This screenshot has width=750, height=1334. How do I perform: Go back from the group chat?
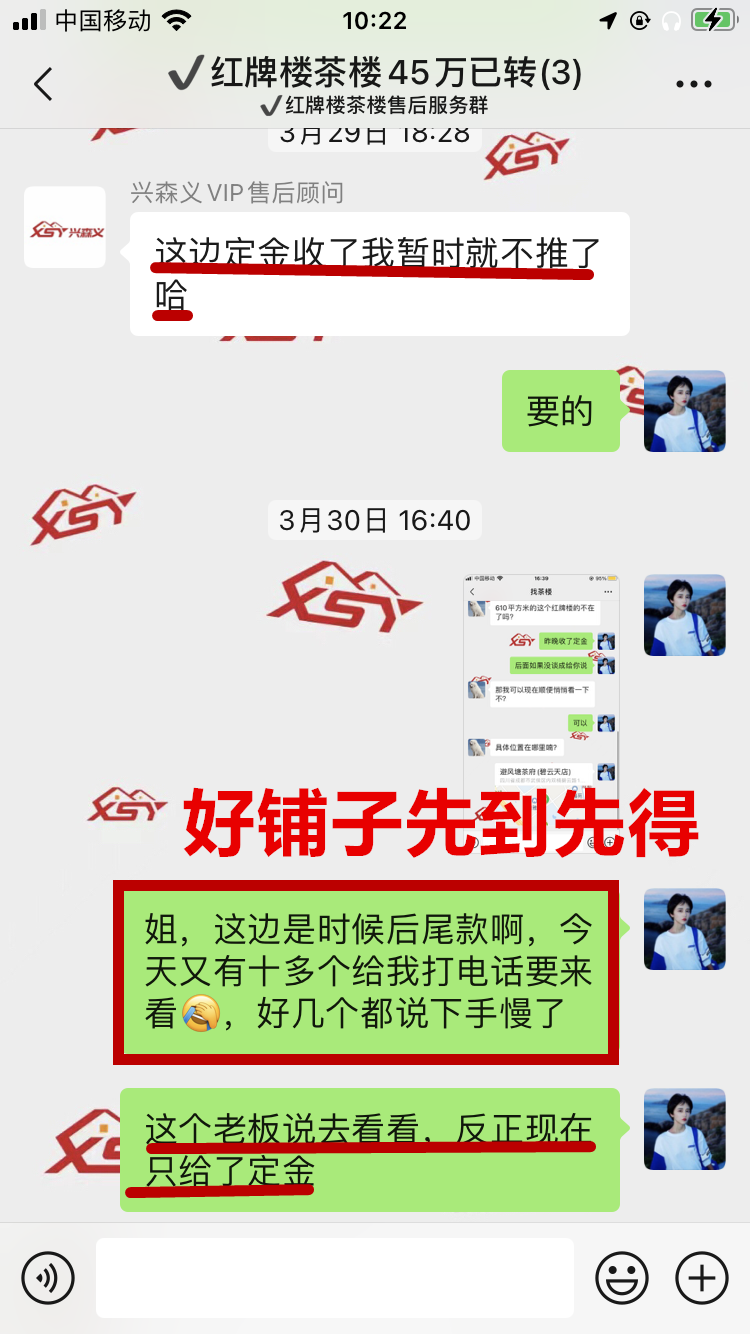point(43,84)
